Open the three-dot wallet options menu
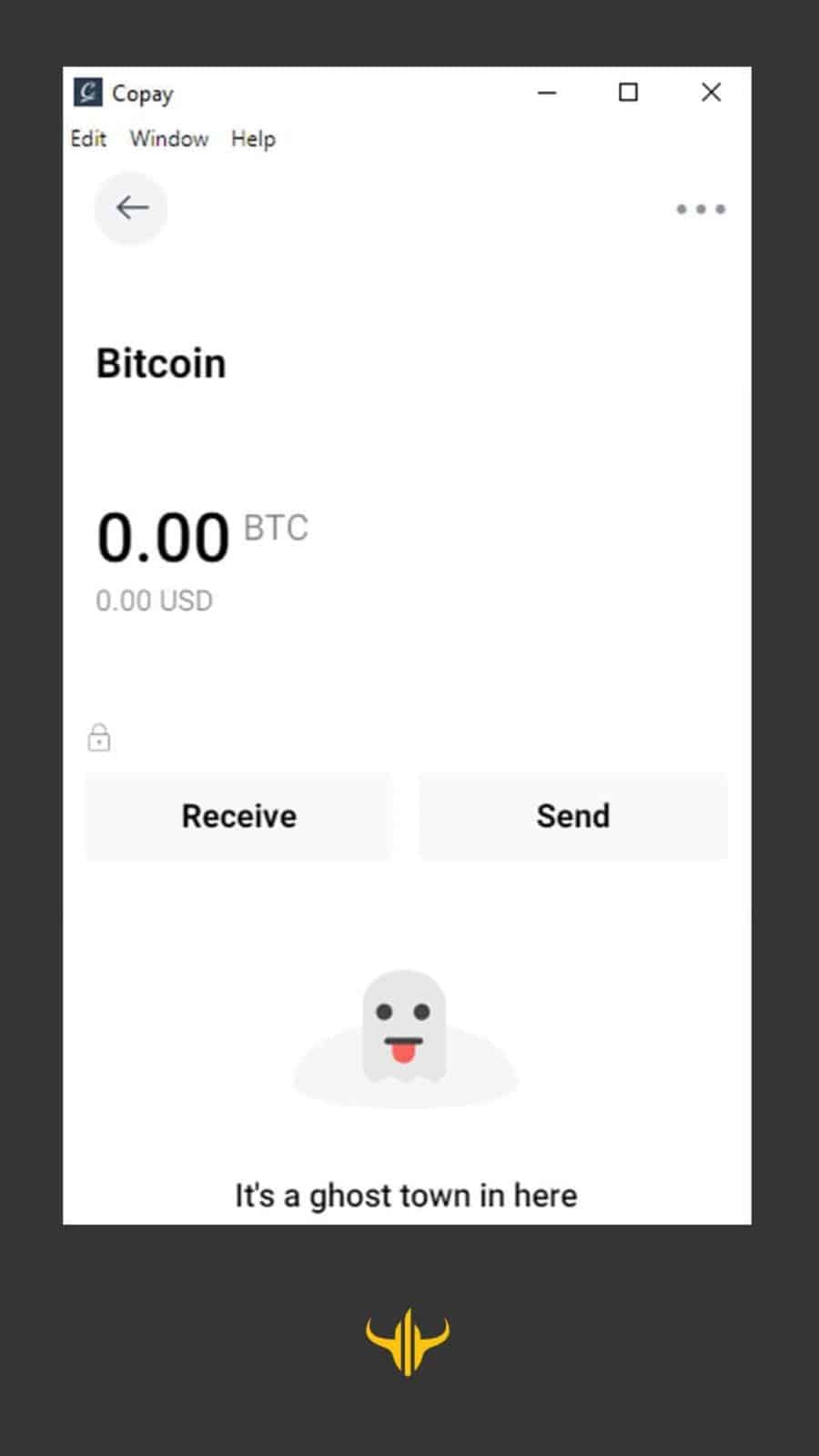Screen dimensions: 819x1456 coord(701,208)
